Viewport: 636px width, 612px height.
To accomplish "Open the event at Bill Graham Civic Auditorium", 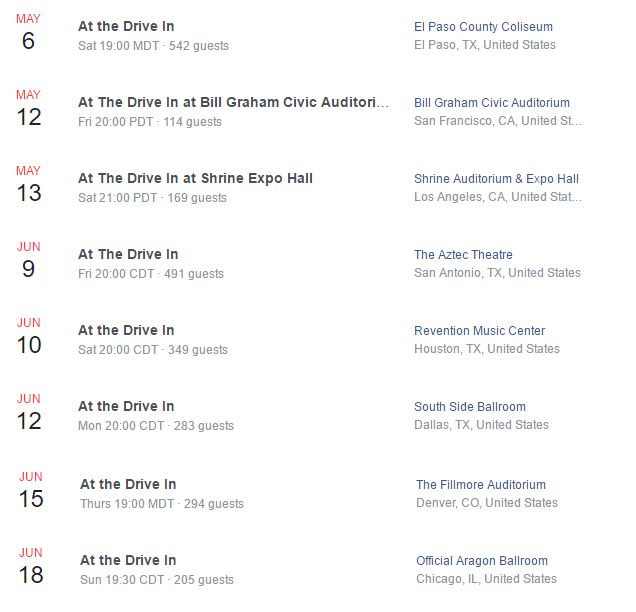I will [233, 103].
